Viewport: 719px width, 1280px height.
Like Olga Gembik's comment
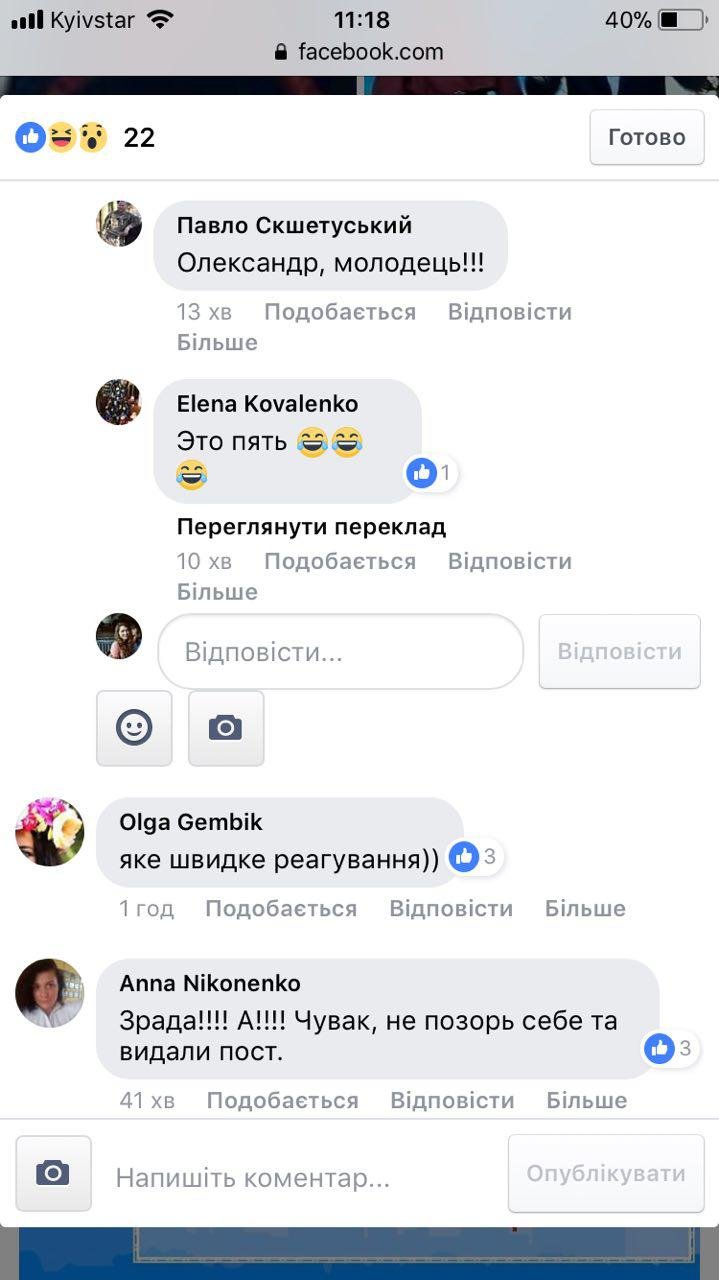tap(280, 909)
